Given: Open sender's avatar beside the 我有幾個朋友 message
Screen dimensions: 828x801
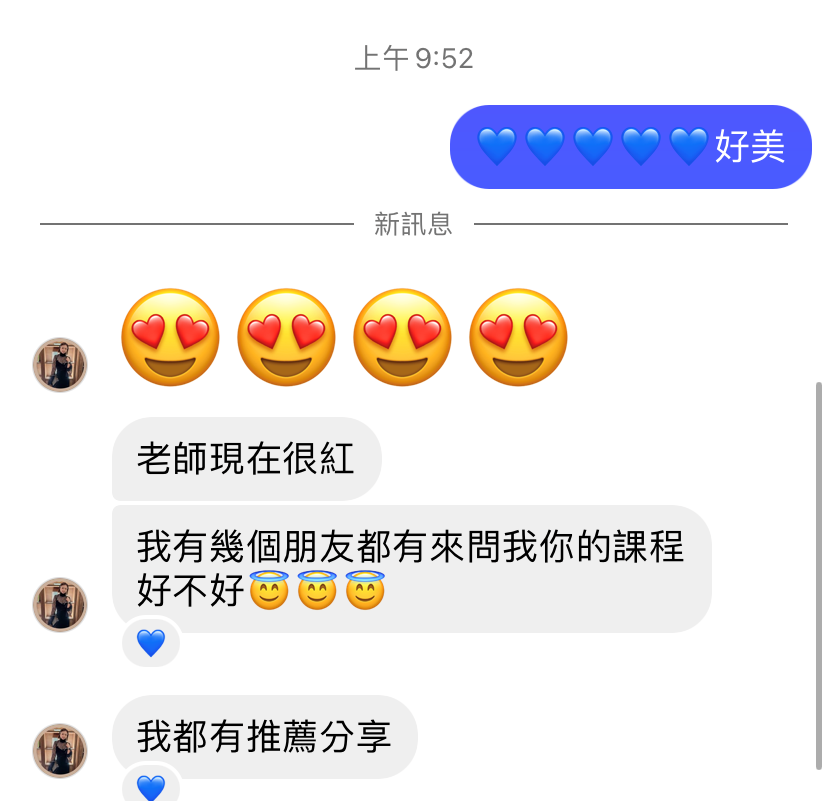Looking at the screenshot, I should coord(60,605).
